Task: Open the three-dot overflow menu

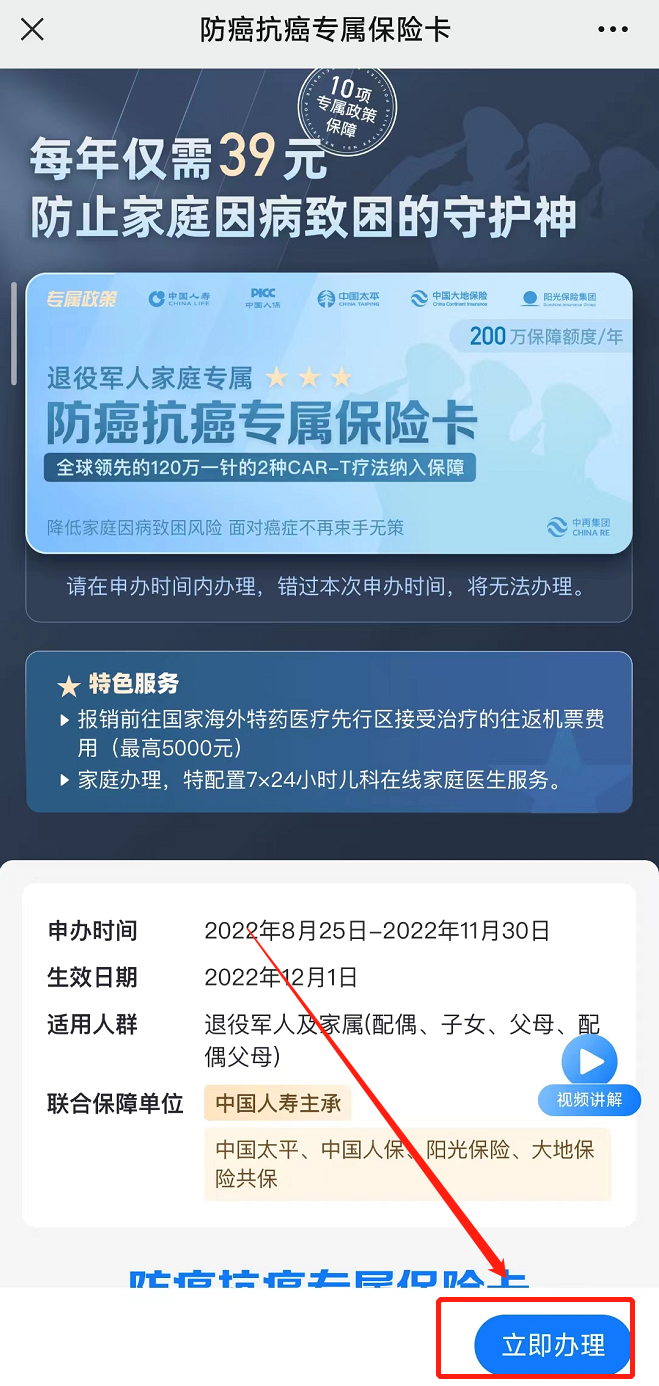Action: 613,29
